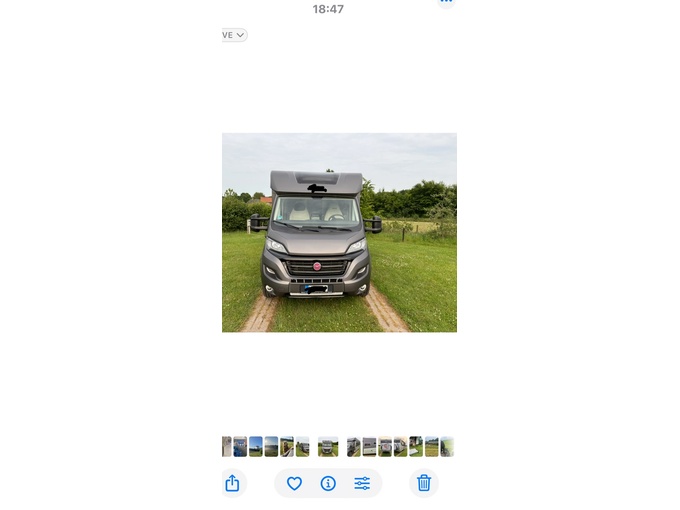This screenshot has width=680, height=510.
Task: Show photo info details
Action: (328, 483)
